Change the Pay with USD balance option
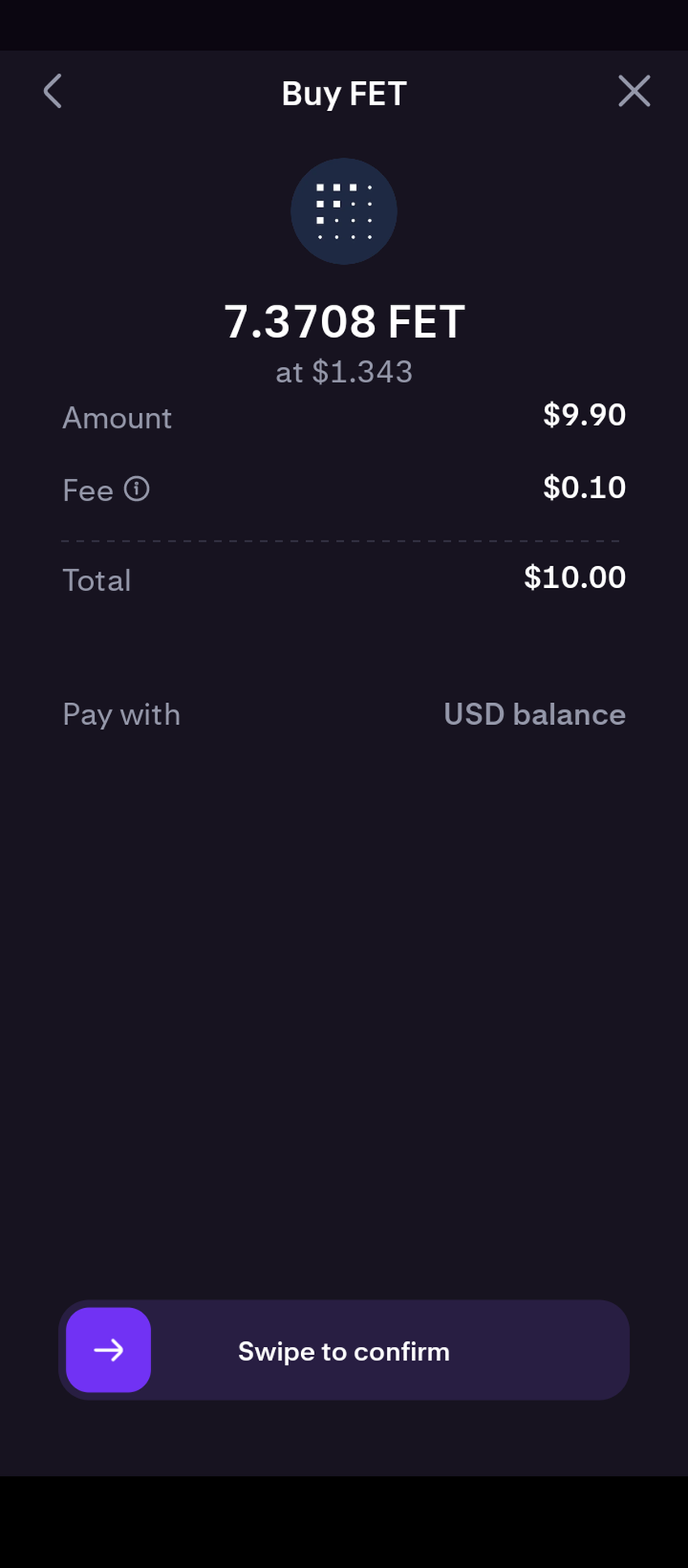688x1568 pixels. 533,714
